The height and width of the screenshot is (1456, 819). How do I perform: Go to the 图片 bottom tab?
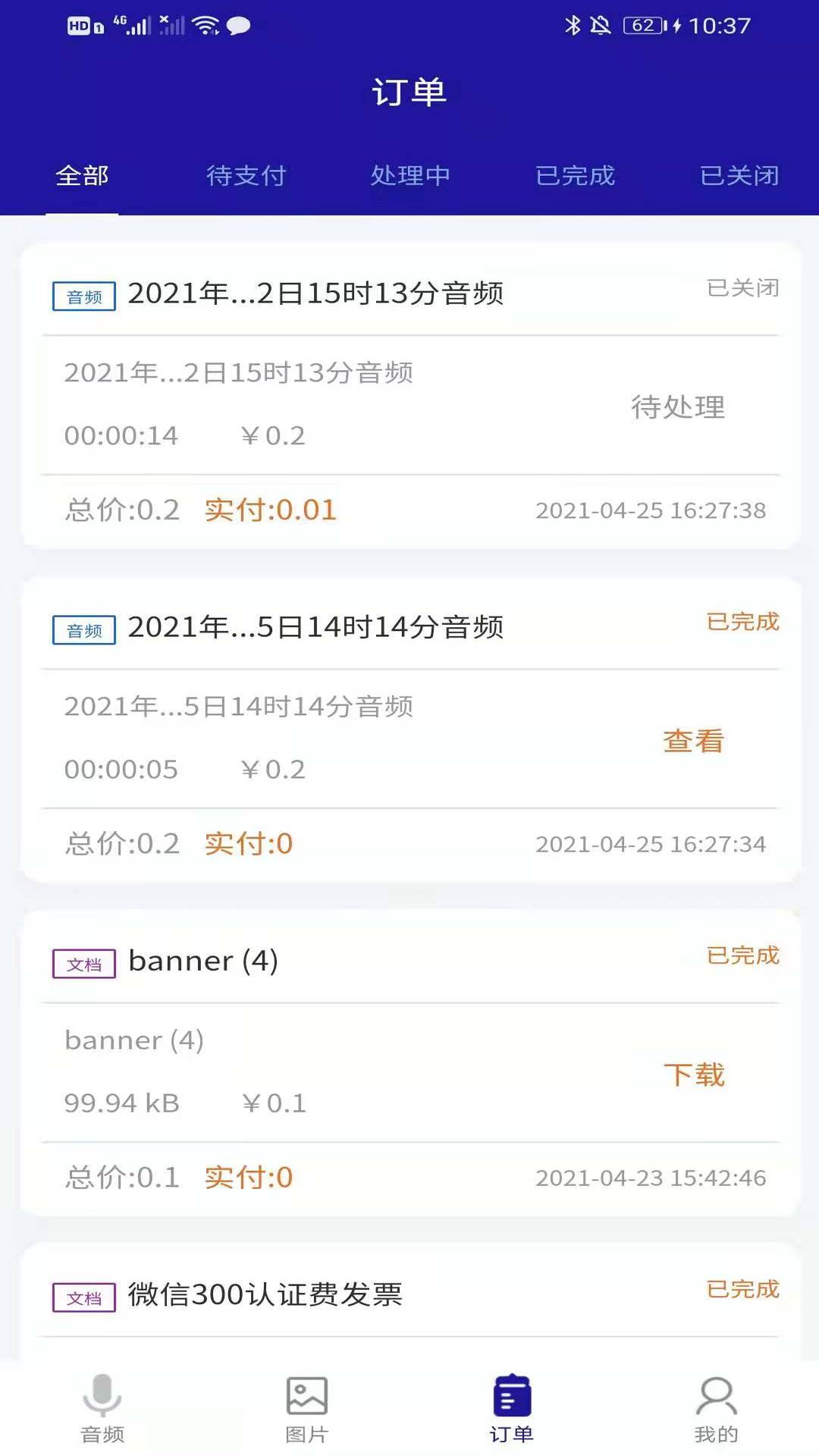pyautogui.click(x=306, y=1409)
